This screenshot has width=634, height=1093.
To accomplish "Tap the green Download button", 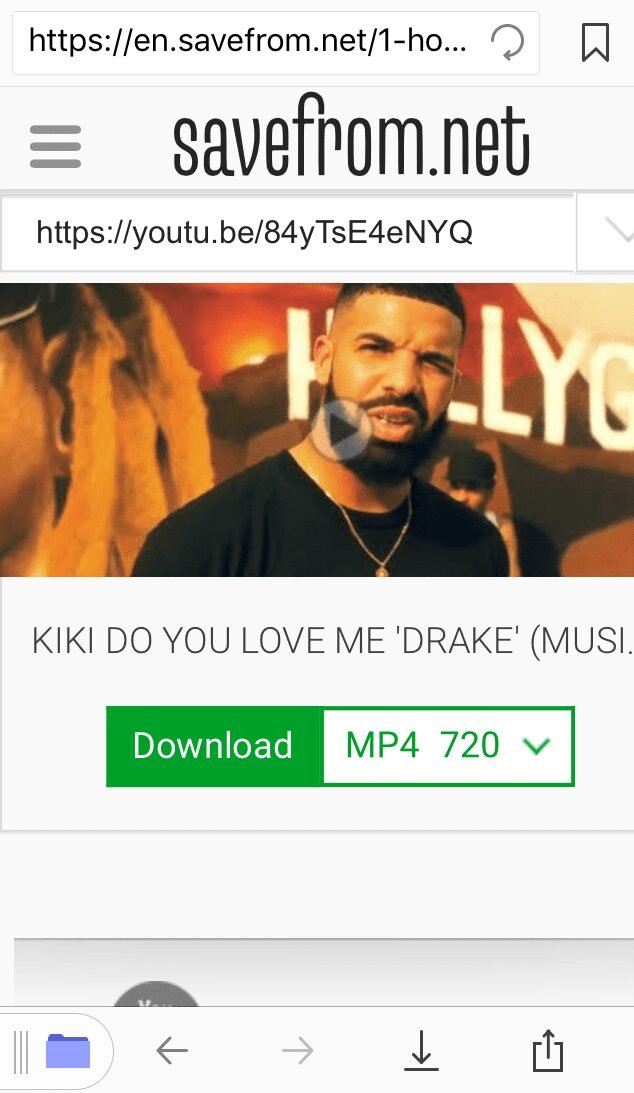I will point(214,746).
